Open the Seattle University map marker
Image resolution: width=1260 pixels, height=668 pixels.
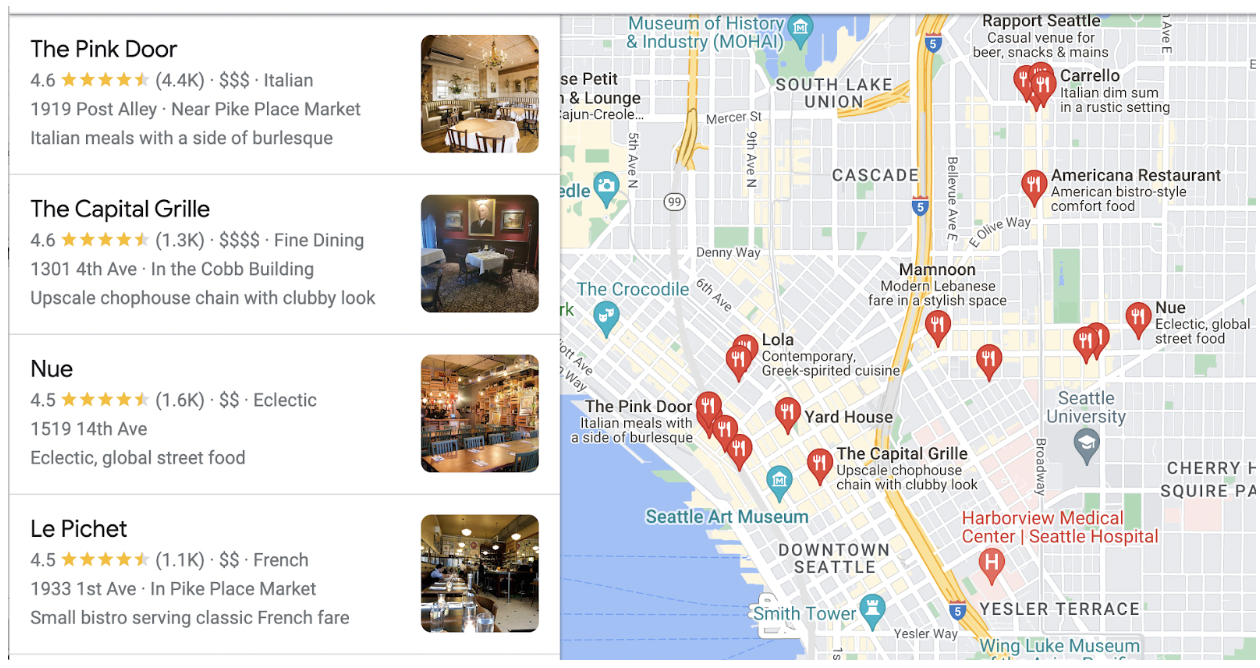(1086, 441)
